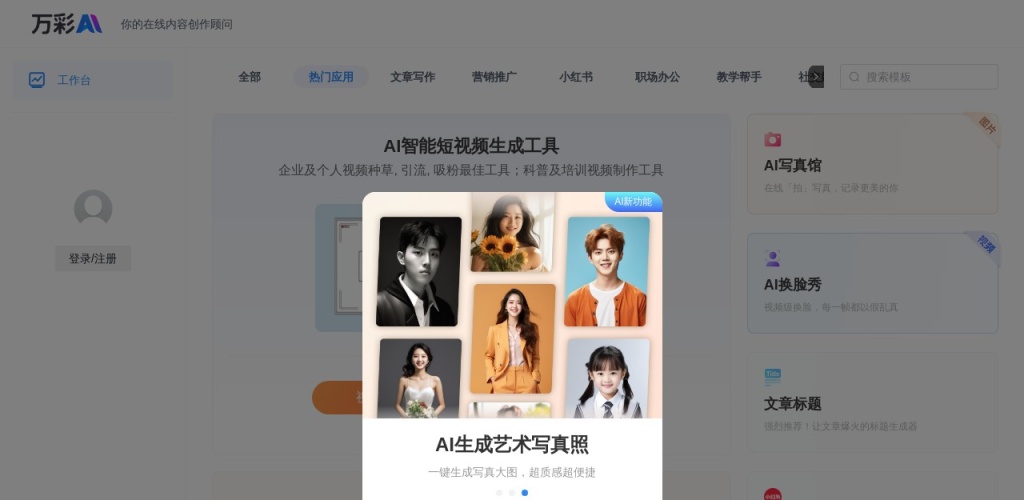Switch to the 文章写作 tab
The image size is (1024, 500).
[x=412, y=77]
